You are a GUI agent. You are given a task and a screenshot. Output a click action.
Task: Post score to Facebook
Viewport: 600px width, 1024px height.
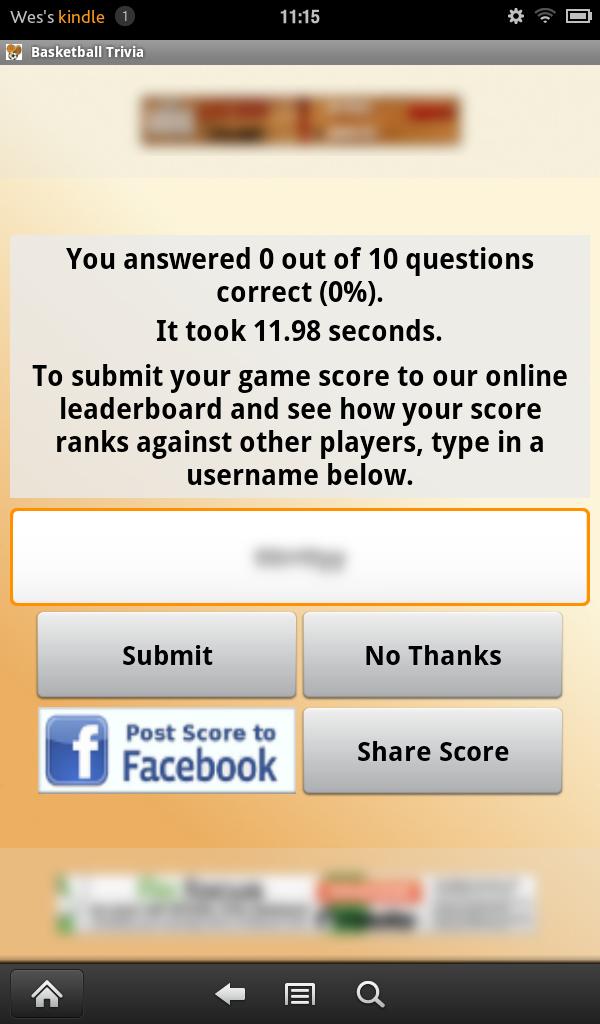(x=167, y=751)
